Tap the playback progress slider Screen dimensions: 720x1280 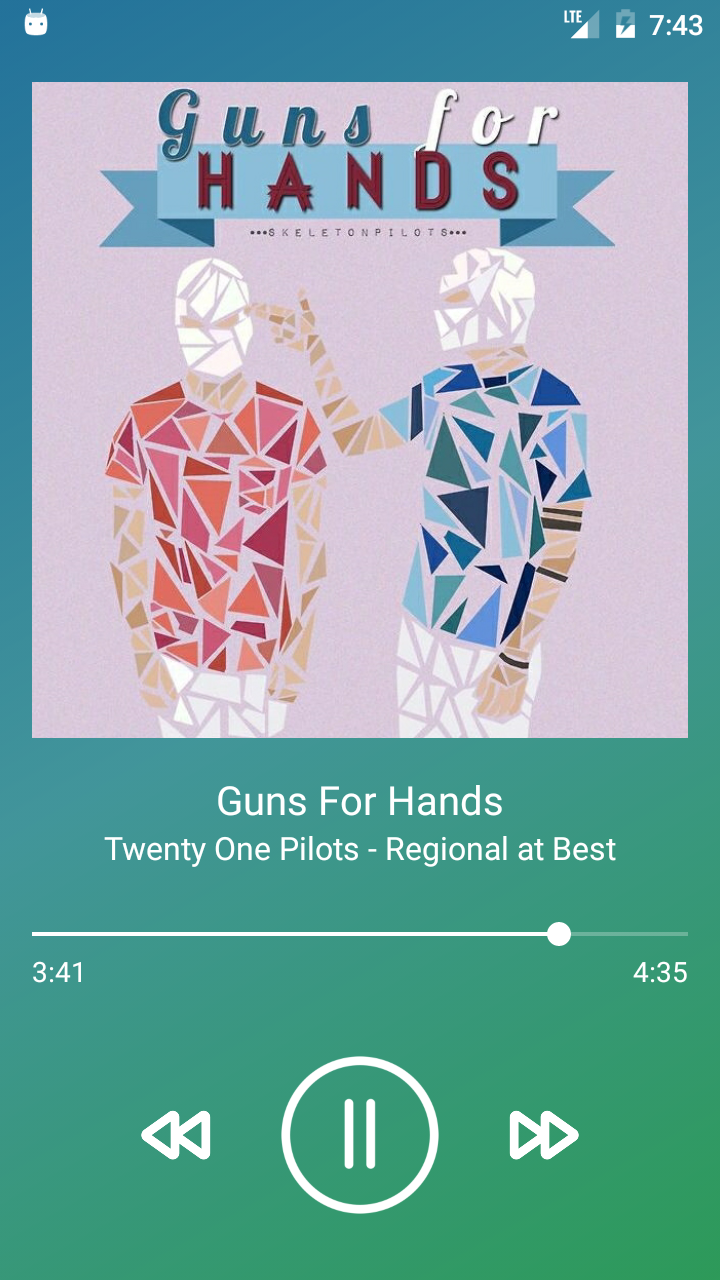coord(360,934)
